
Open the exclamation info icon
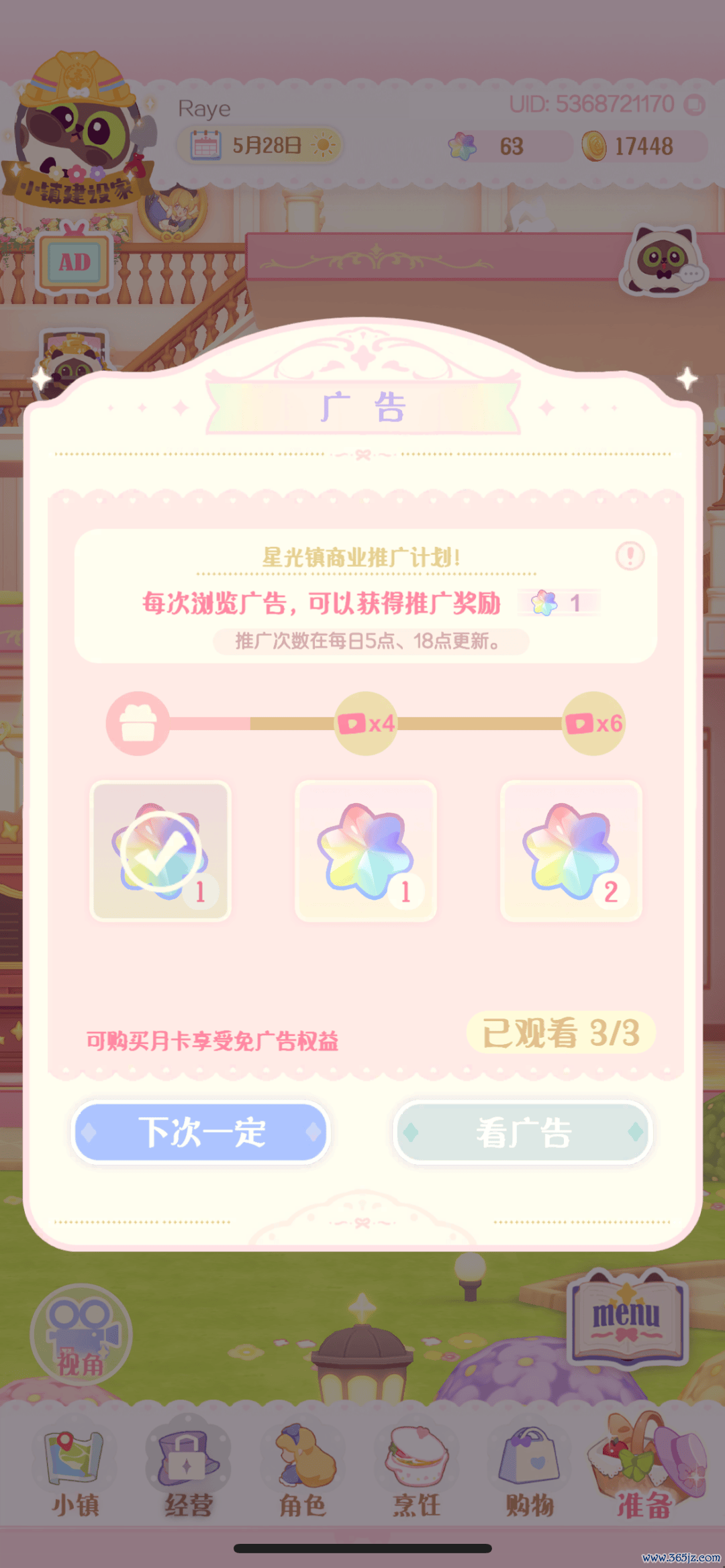click(x=630, y=556)
